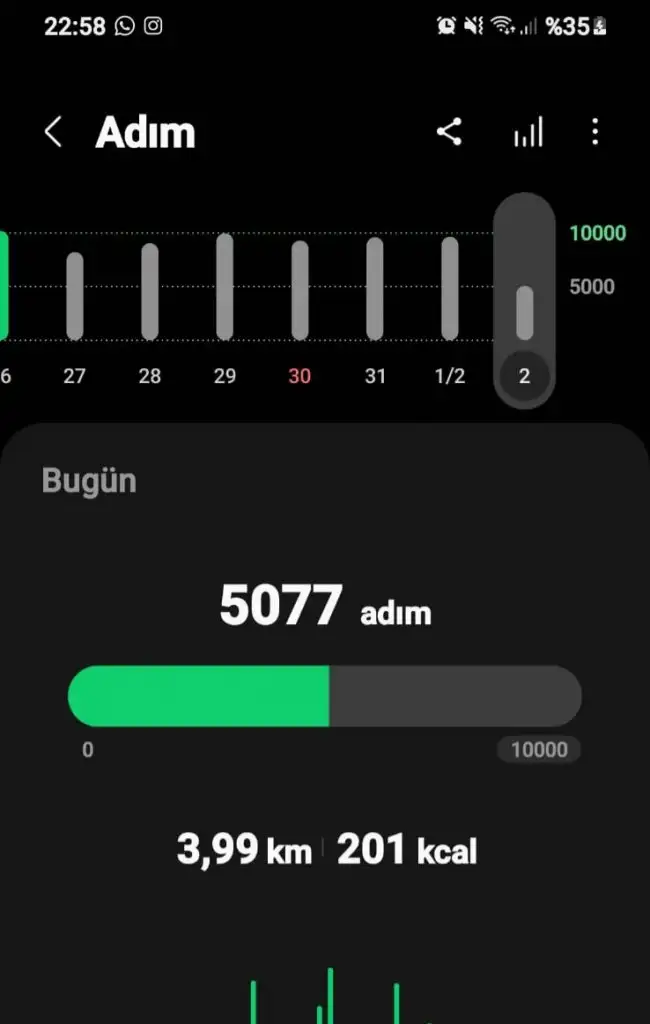Show the step bar for 1/2
Screen dimensions: 650x1024
pyautogui.click(x=450, y=288)
